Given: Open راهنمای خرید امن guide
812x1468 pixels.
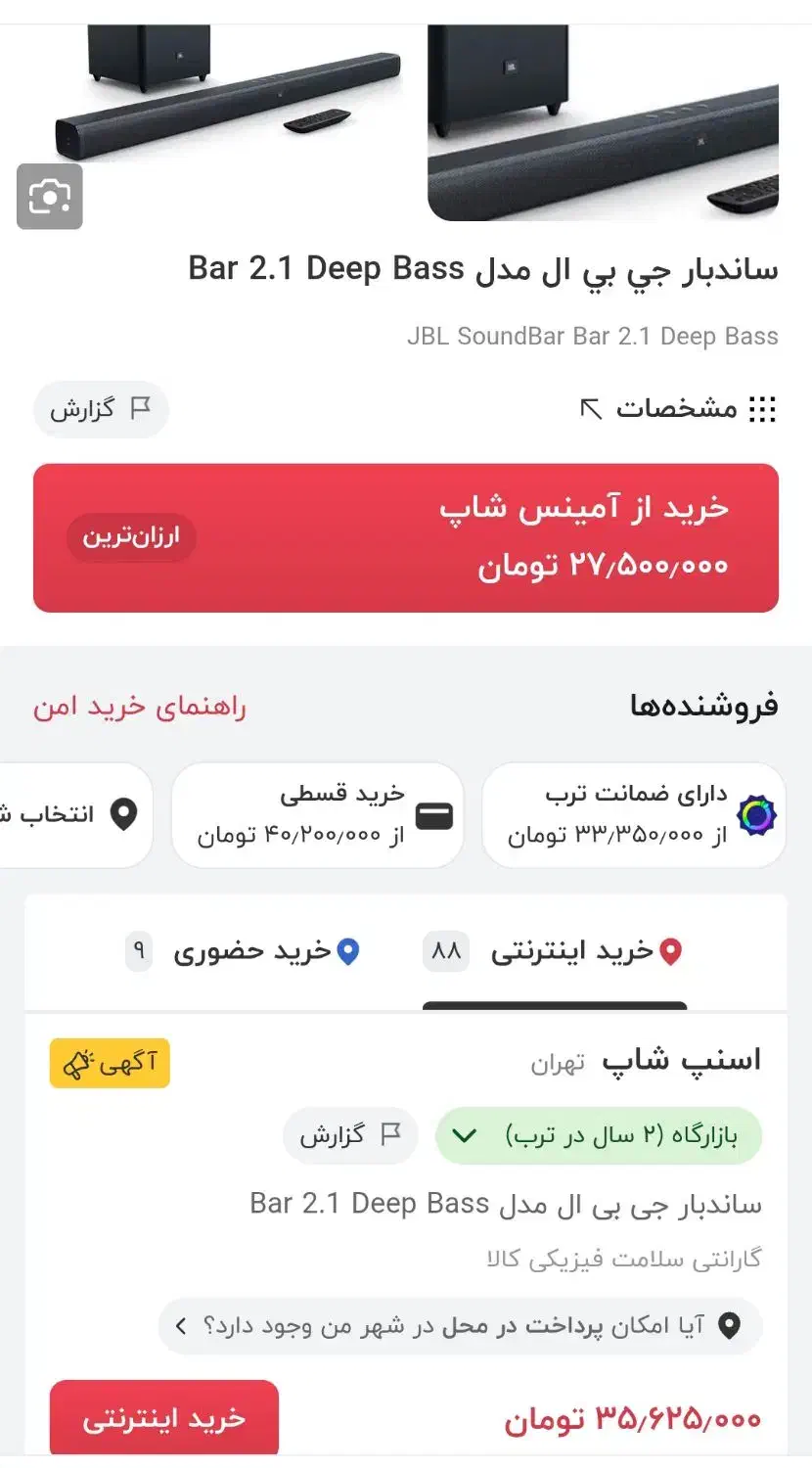Looking at the screenshot, I should pos(139,707).
